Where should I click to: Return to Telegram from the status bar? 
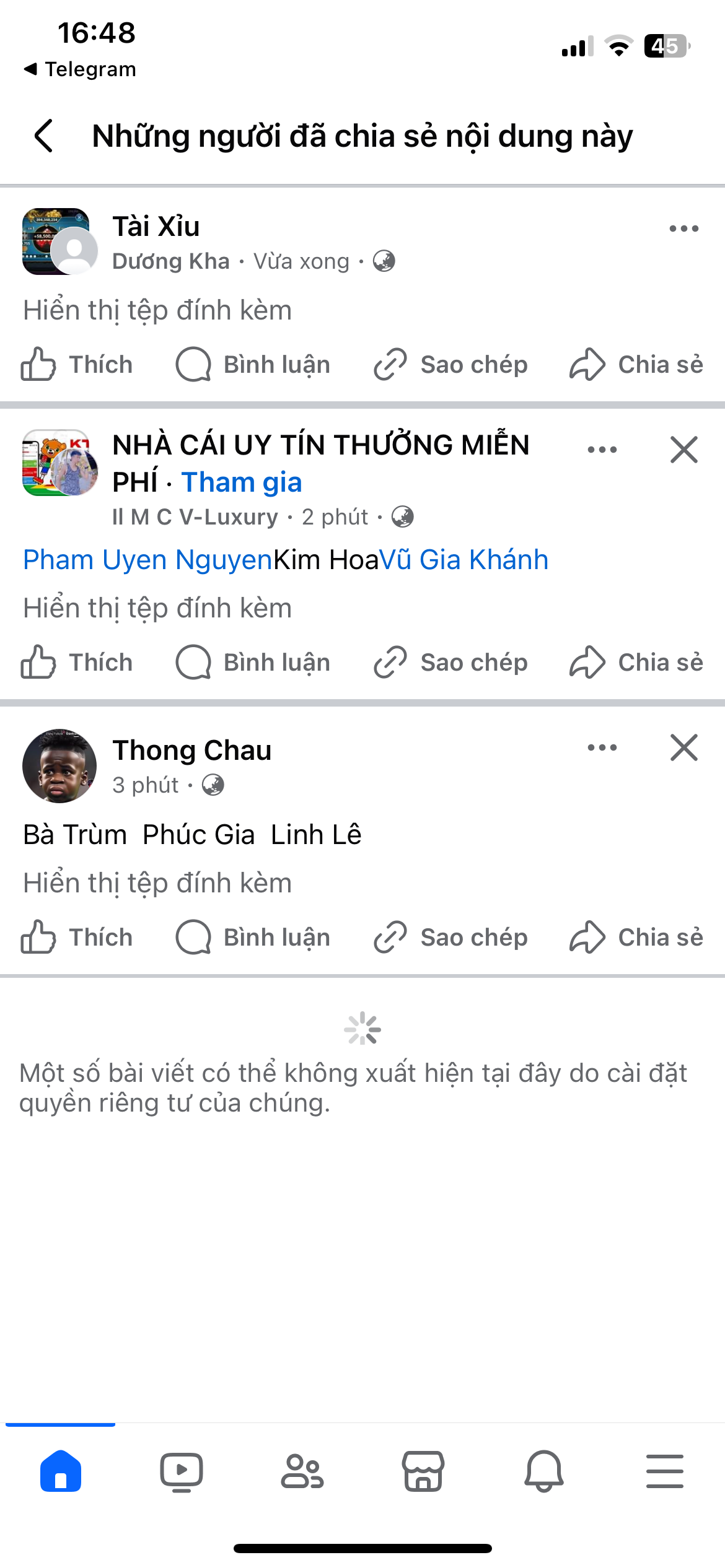click(x=79, y=69)
